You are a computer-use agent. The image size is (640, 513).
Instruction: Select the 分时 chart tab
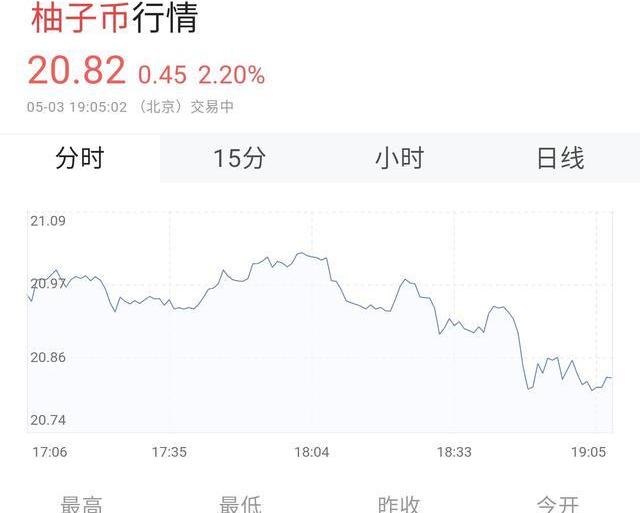pyautogui.click(x=80, y=158)
